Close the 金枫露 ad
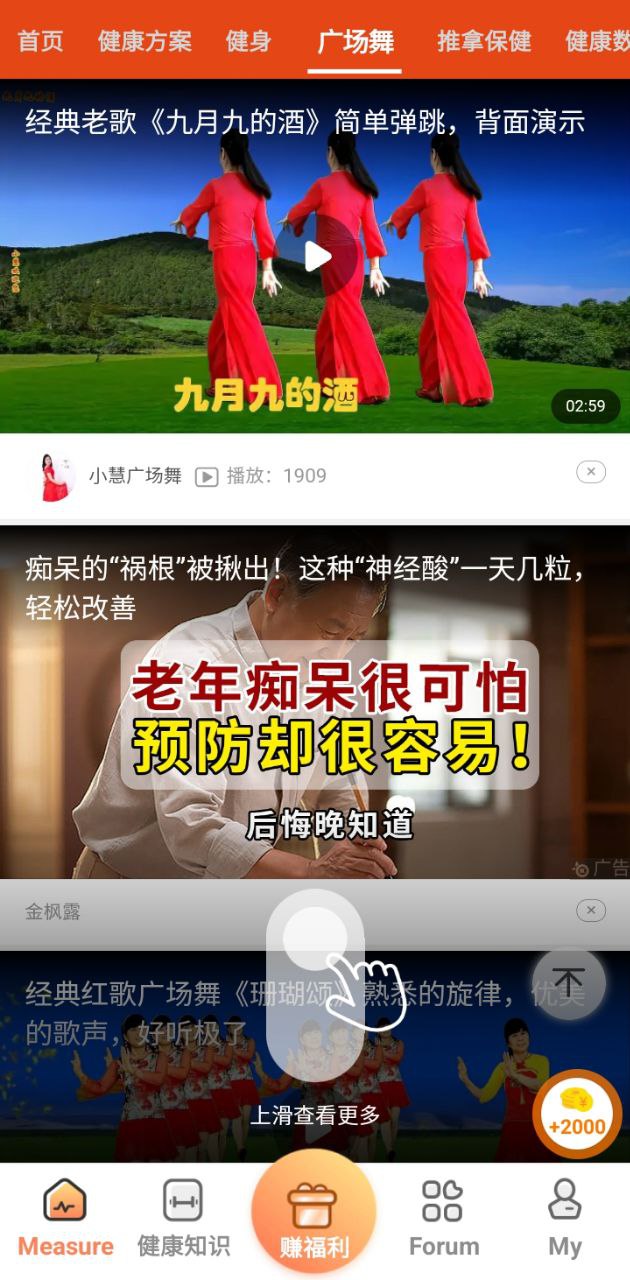 pos(591,910)
